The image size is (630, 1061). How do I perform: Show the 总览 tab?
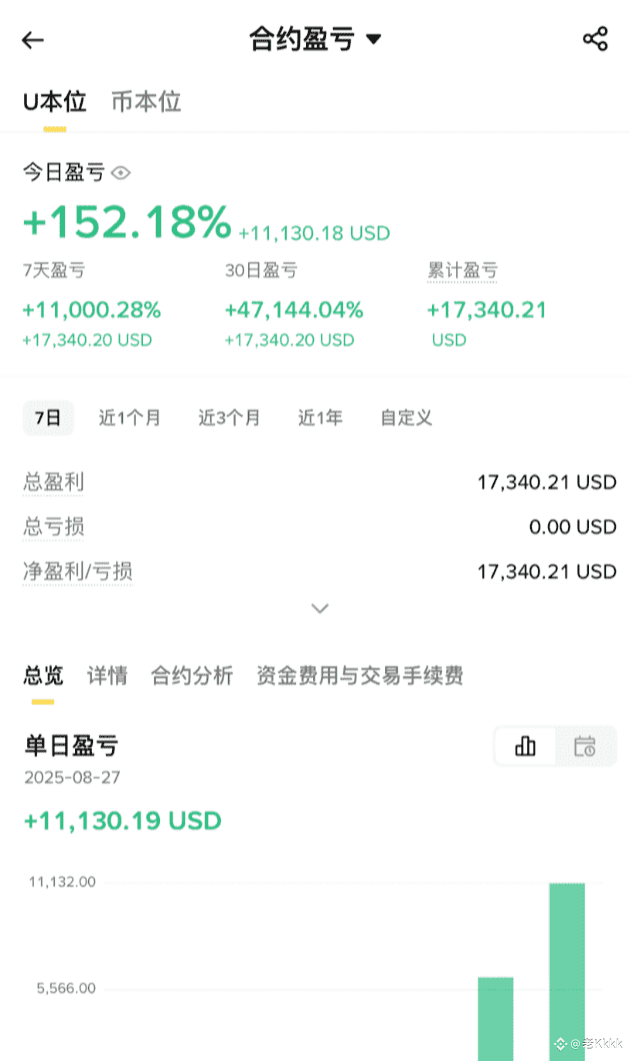pos(43,675)
